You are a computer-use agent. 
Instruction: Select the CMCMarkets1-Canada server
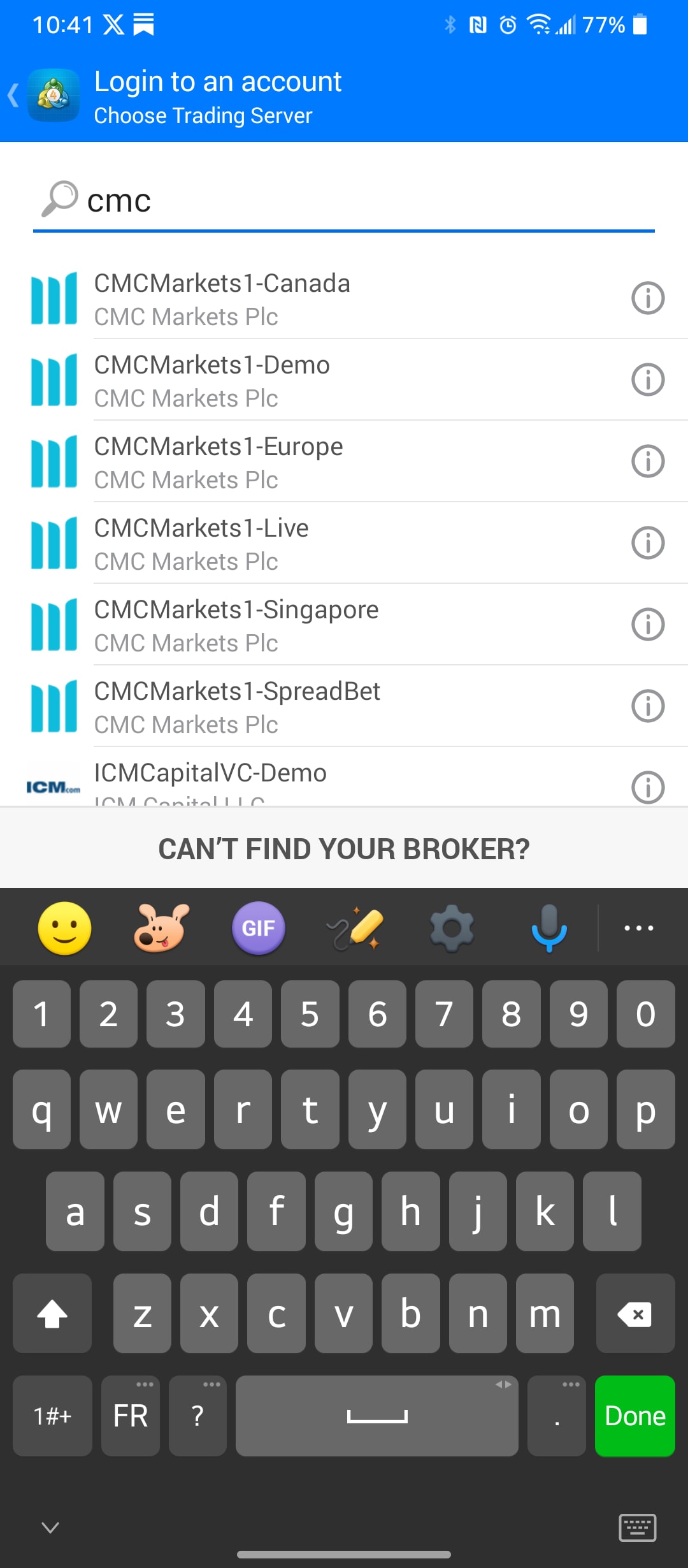344,298
